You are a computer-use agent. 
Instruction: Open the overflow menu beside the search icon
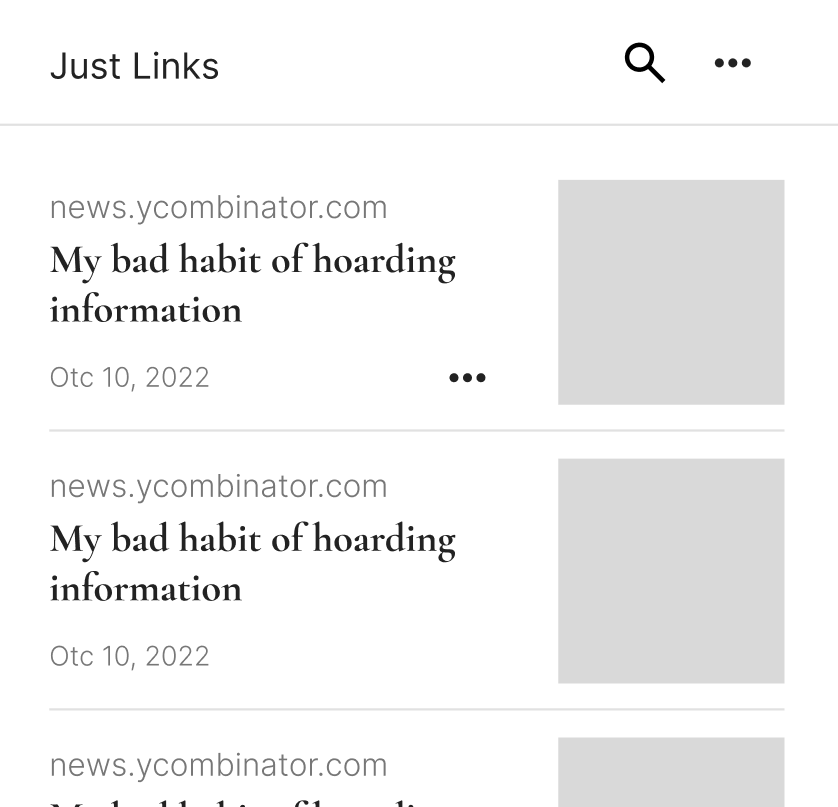(x=732, y=64)
